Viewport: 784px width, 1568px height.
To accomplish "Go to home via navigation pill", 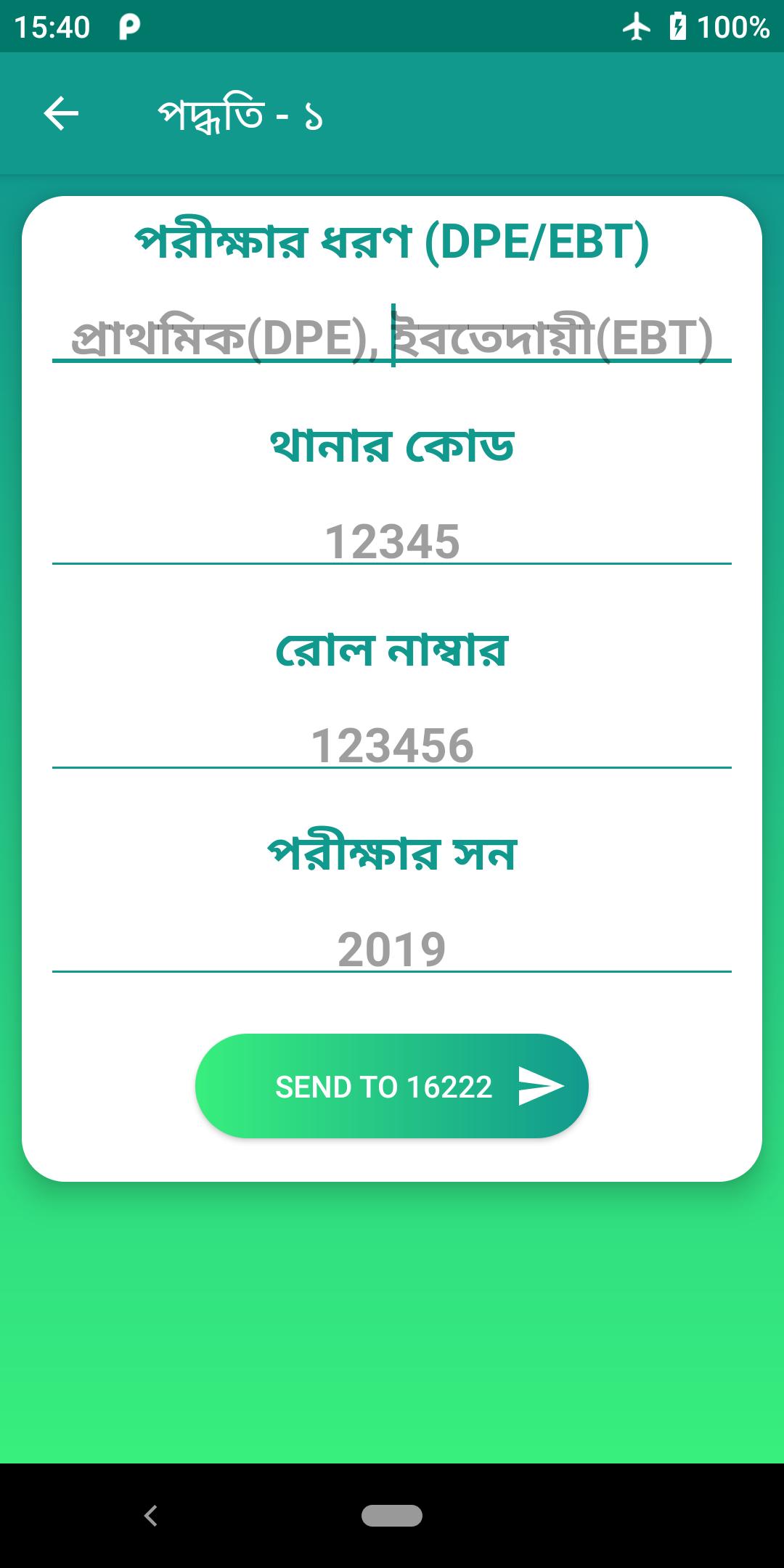I will click(392, 1516).
